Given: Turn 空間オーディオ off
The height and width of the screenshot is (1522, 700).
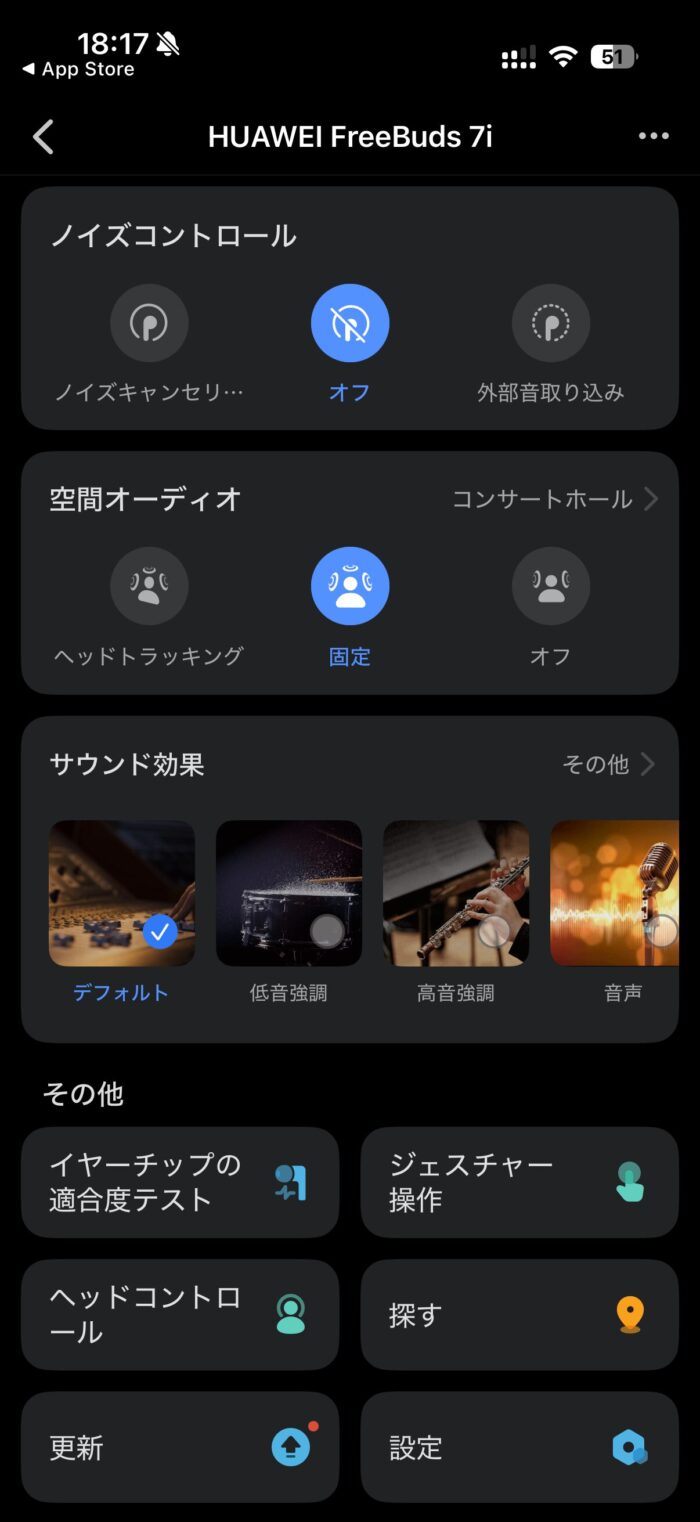Looking at the screenshot, I should [550, 586].
